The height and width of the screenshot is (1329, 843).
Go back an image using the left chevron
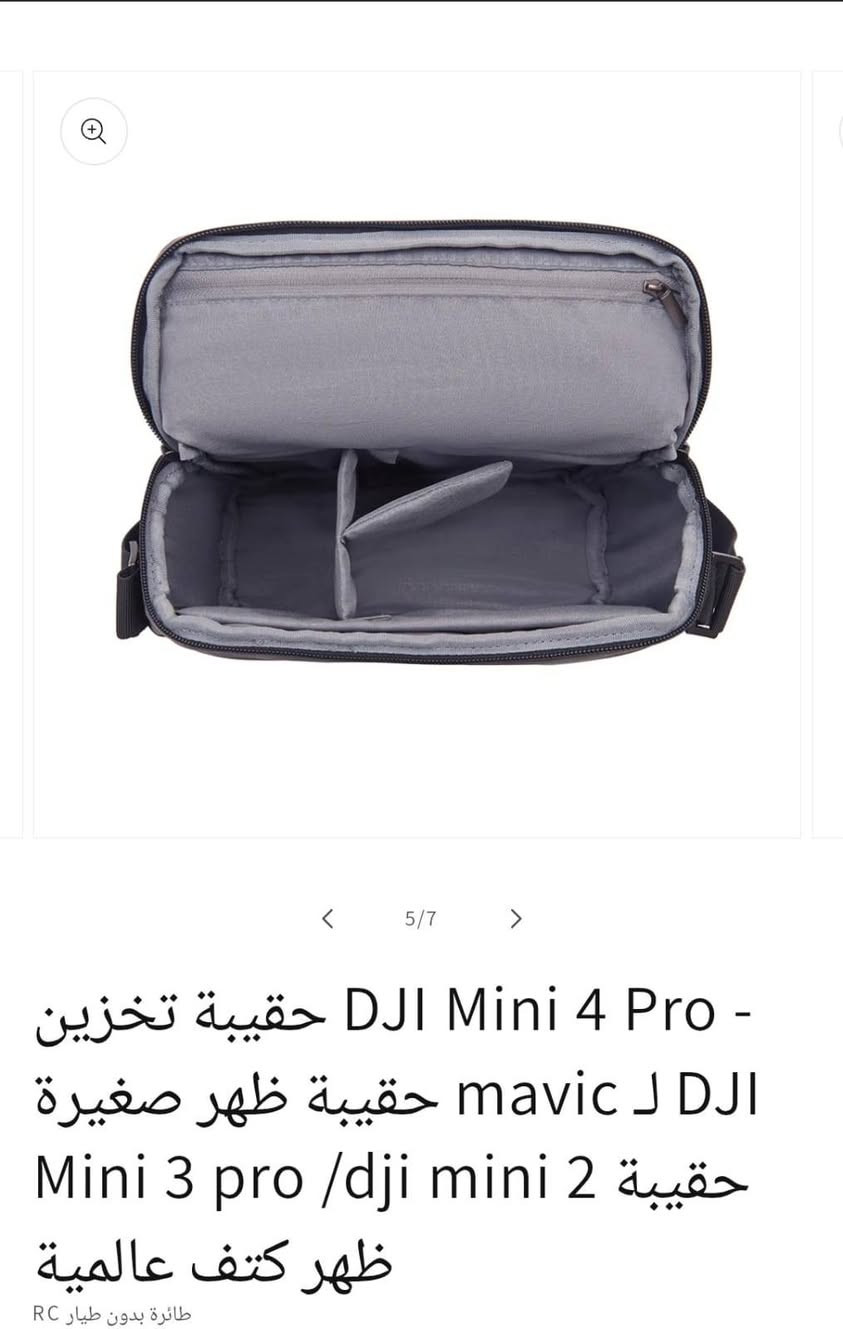point(327,917)
